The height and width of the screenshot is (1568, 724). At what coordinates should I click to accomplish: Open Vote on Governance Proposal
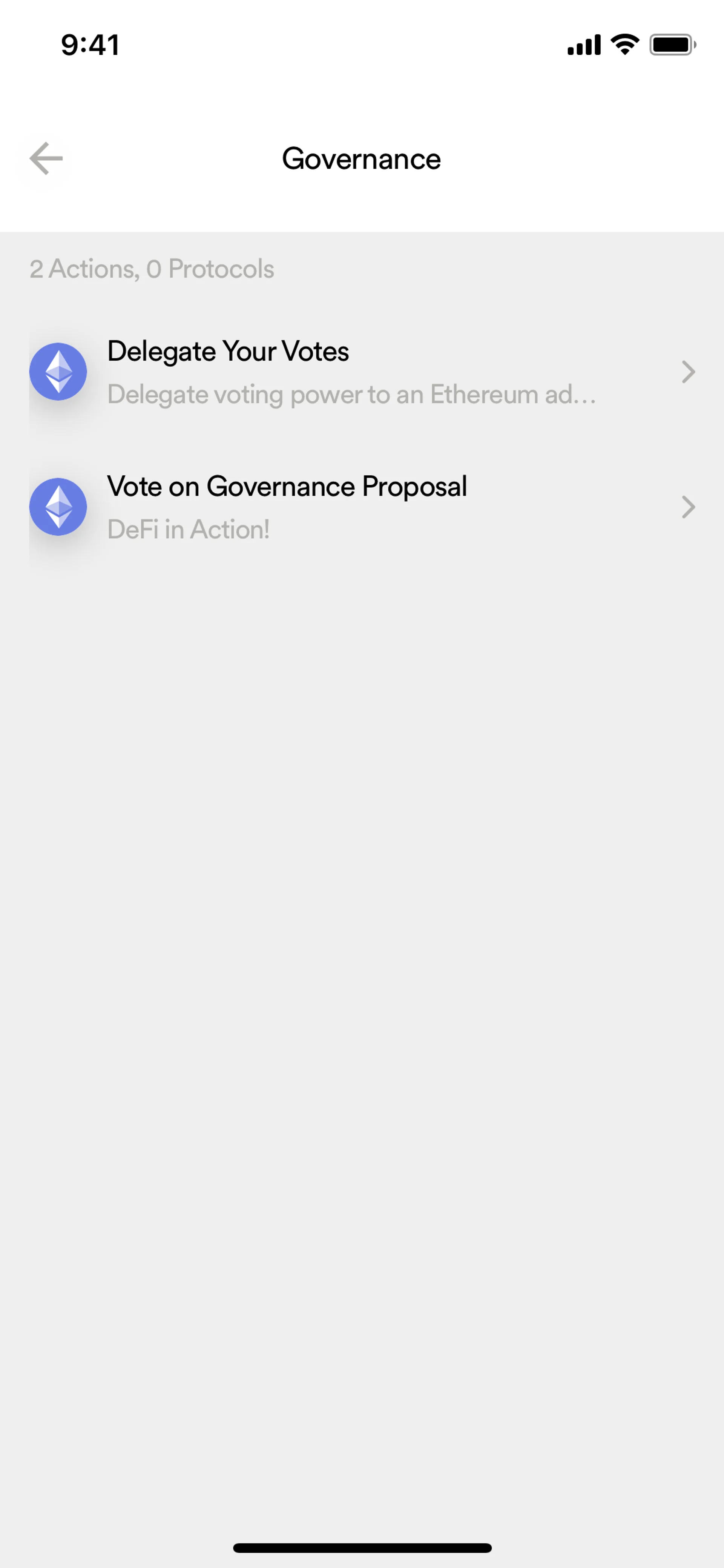tap(362, 507)
